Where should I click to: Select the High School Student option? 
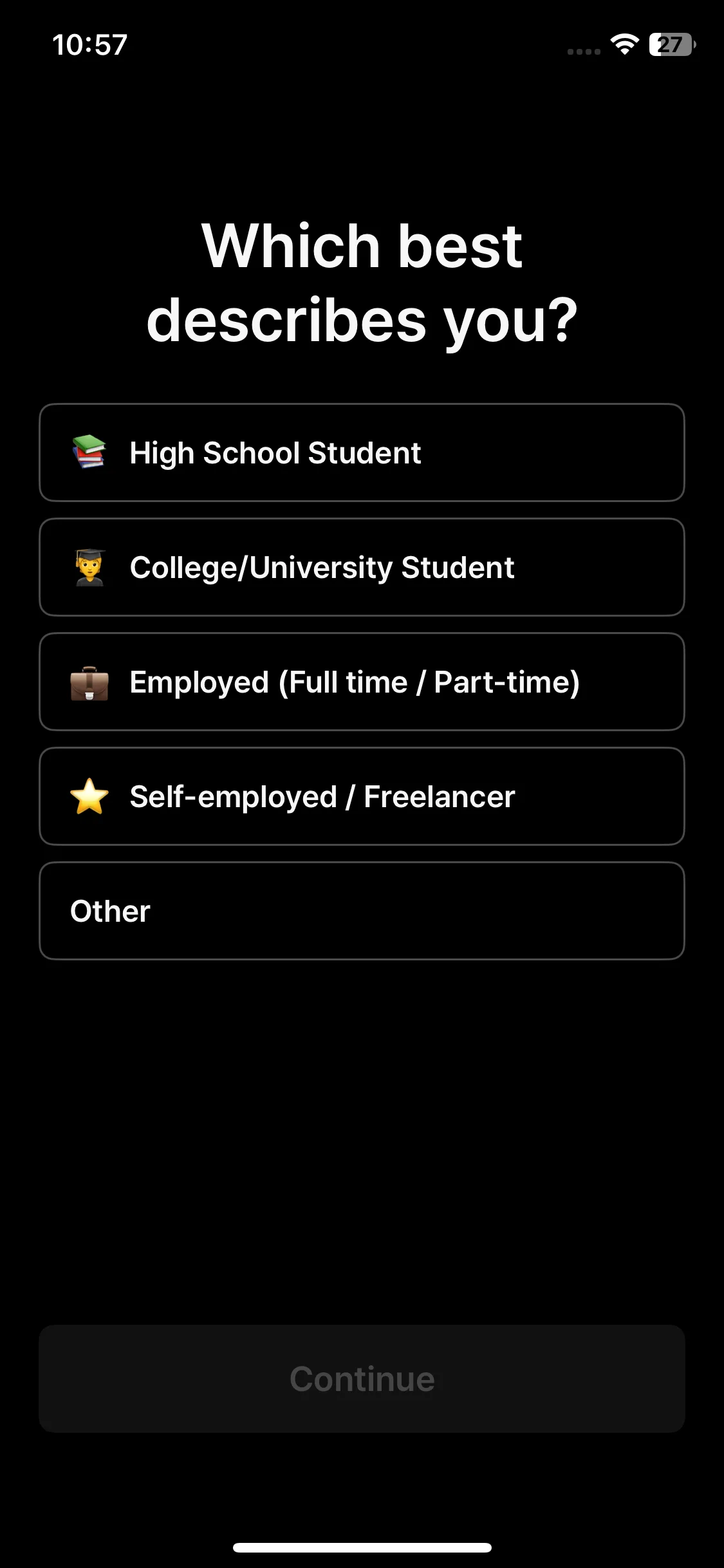362,453
